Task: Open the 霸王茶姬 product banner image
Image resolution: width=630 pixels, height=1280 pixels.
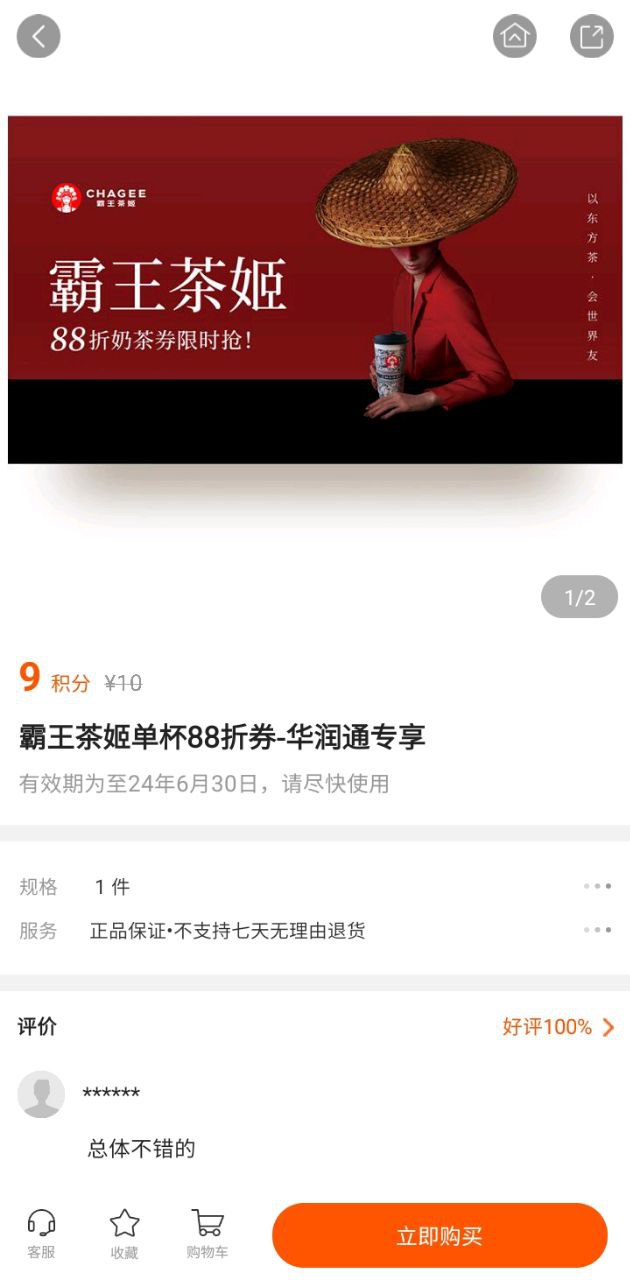Action: [x=315, y=290]
